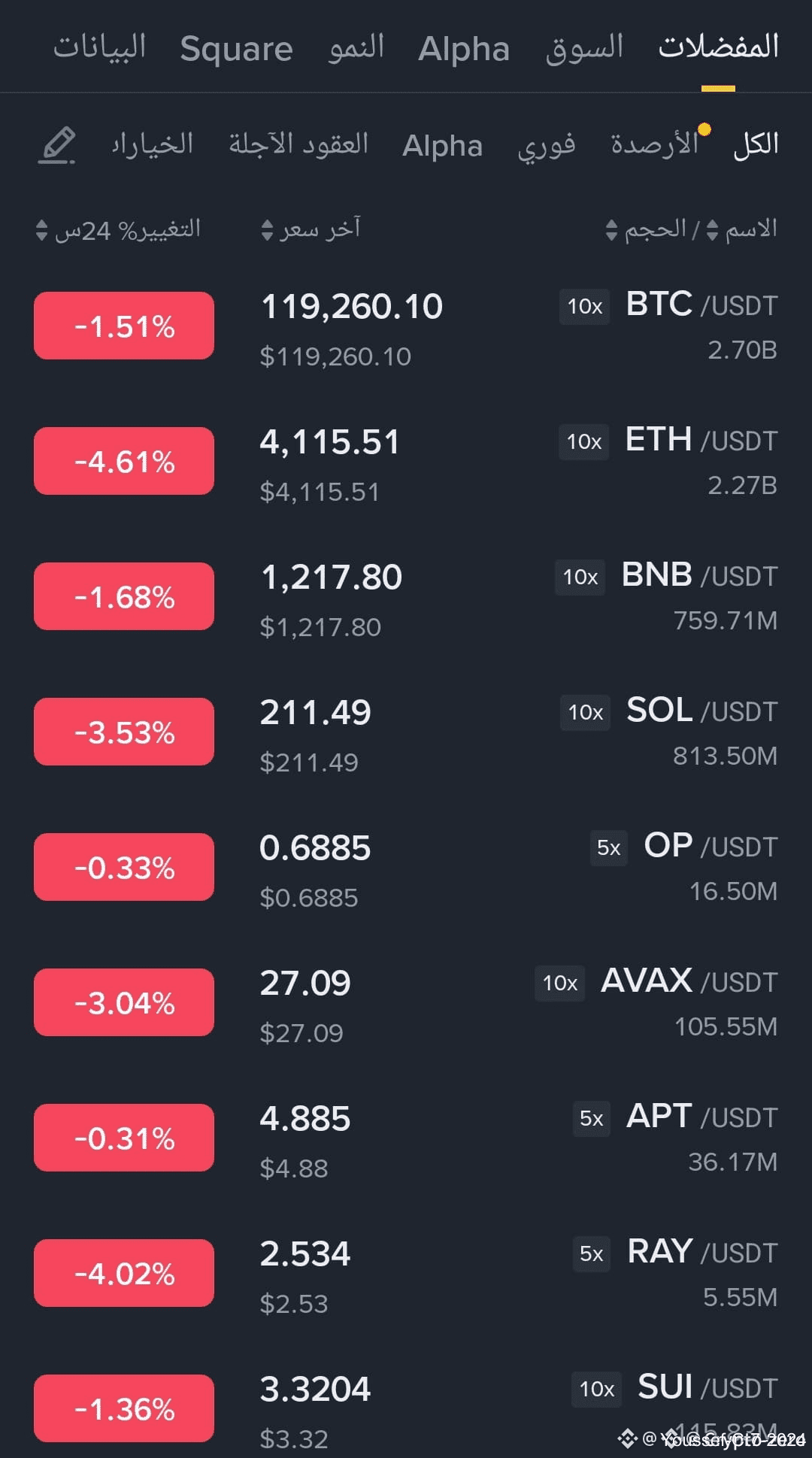Switch to العقود الآجلة filter
The width and height of the screenshot is (812, 1458).
coord(298,144)
